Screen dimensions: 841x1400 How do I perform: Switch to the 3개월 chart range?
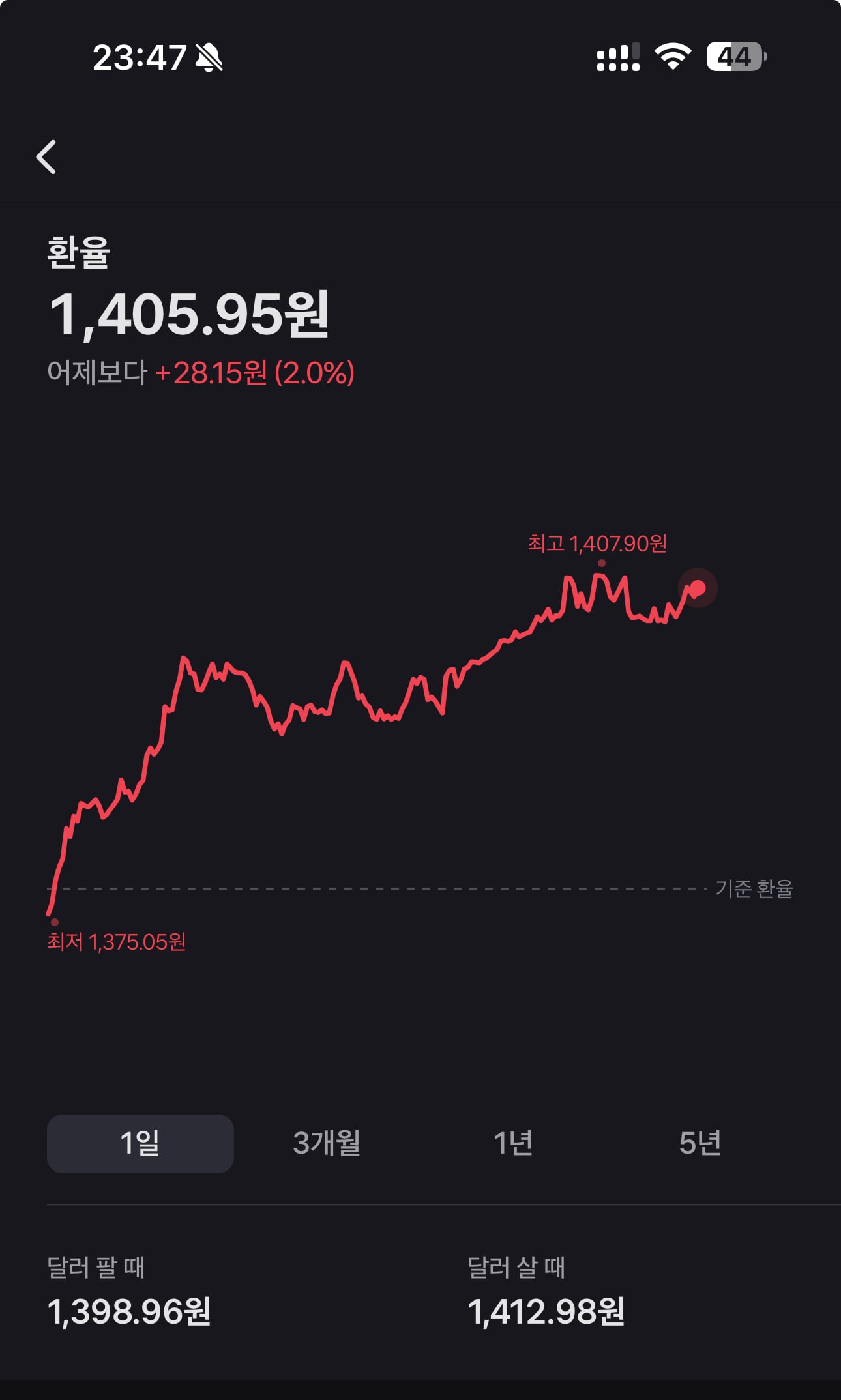point(327,1143)
